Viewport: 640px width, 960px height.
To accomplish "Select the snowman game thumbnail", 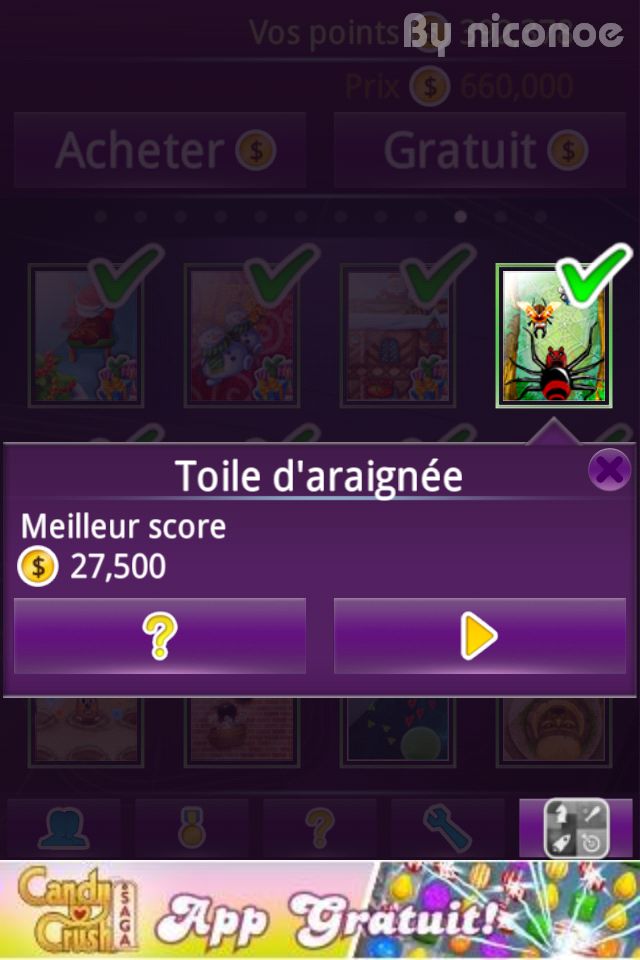I will (242, 337).
